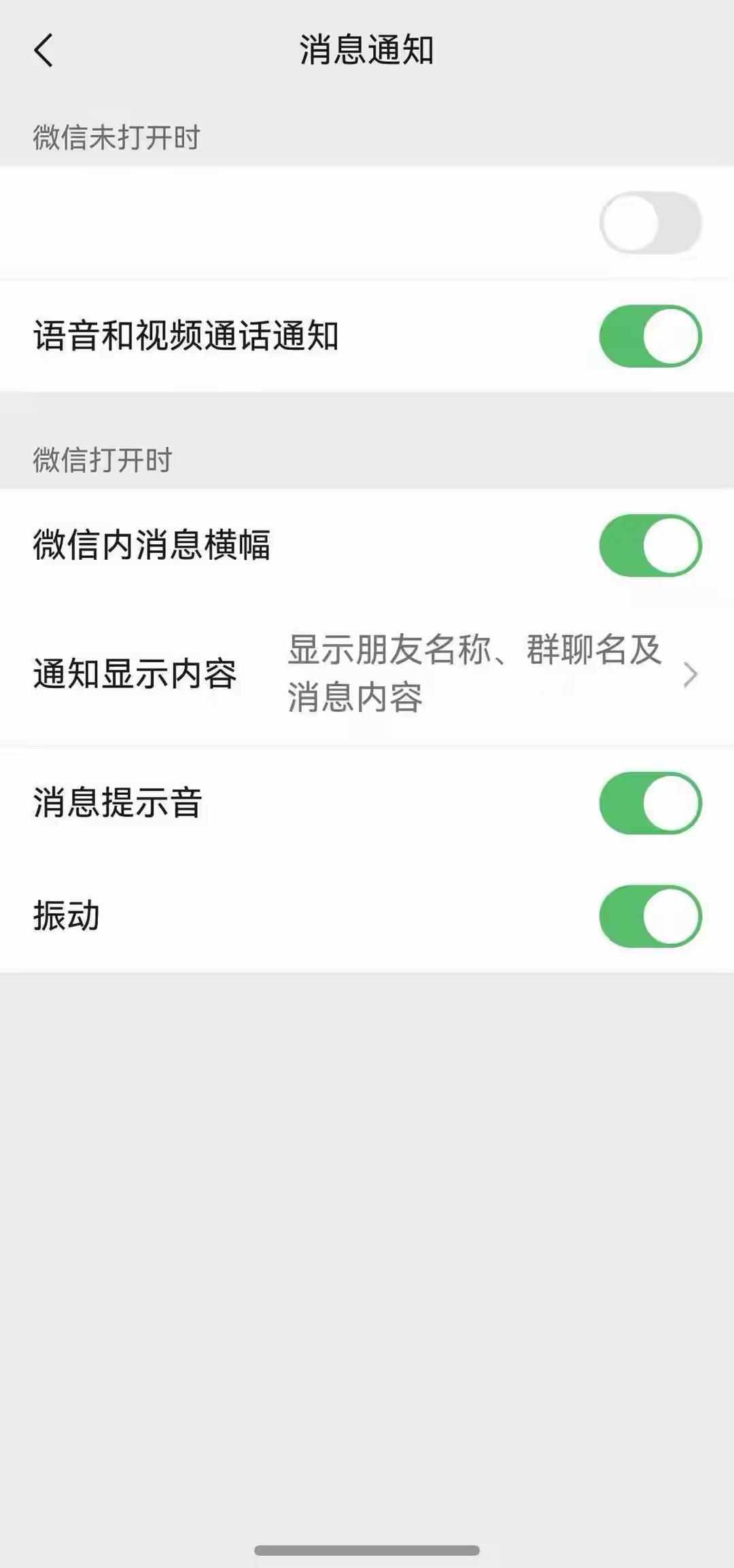The height and width of the screenshot is (1568, 734).
Task: Toggle off 消息提示音
Action: point(650,803)
